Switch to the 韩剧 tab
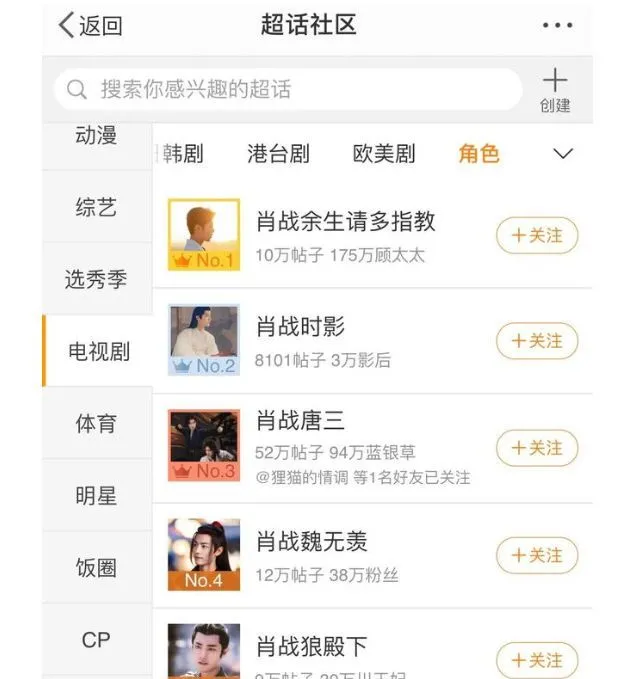 pos(183,154)
